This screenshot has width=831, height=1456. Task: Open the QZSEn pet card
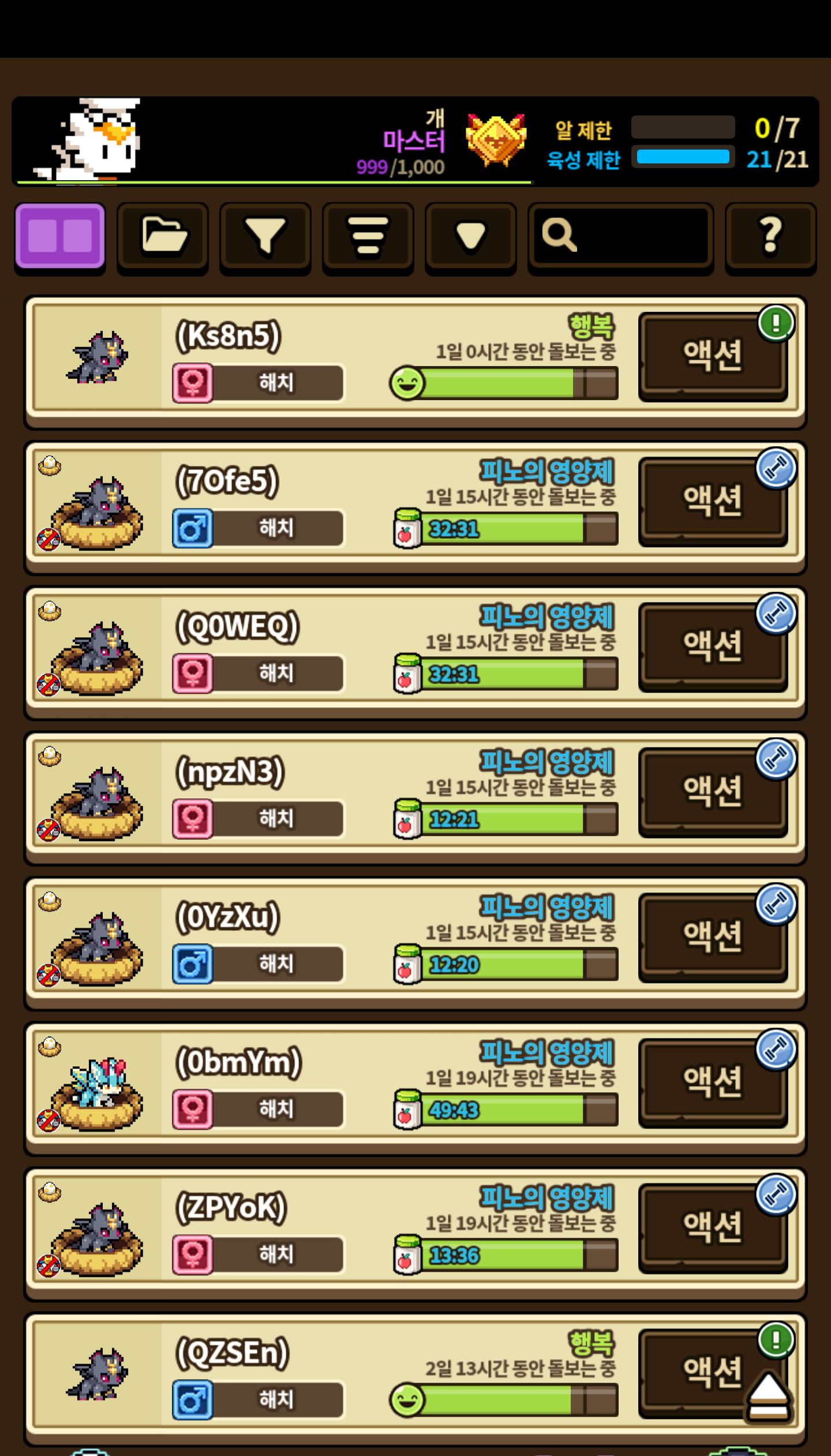[x=335, y=1380]
